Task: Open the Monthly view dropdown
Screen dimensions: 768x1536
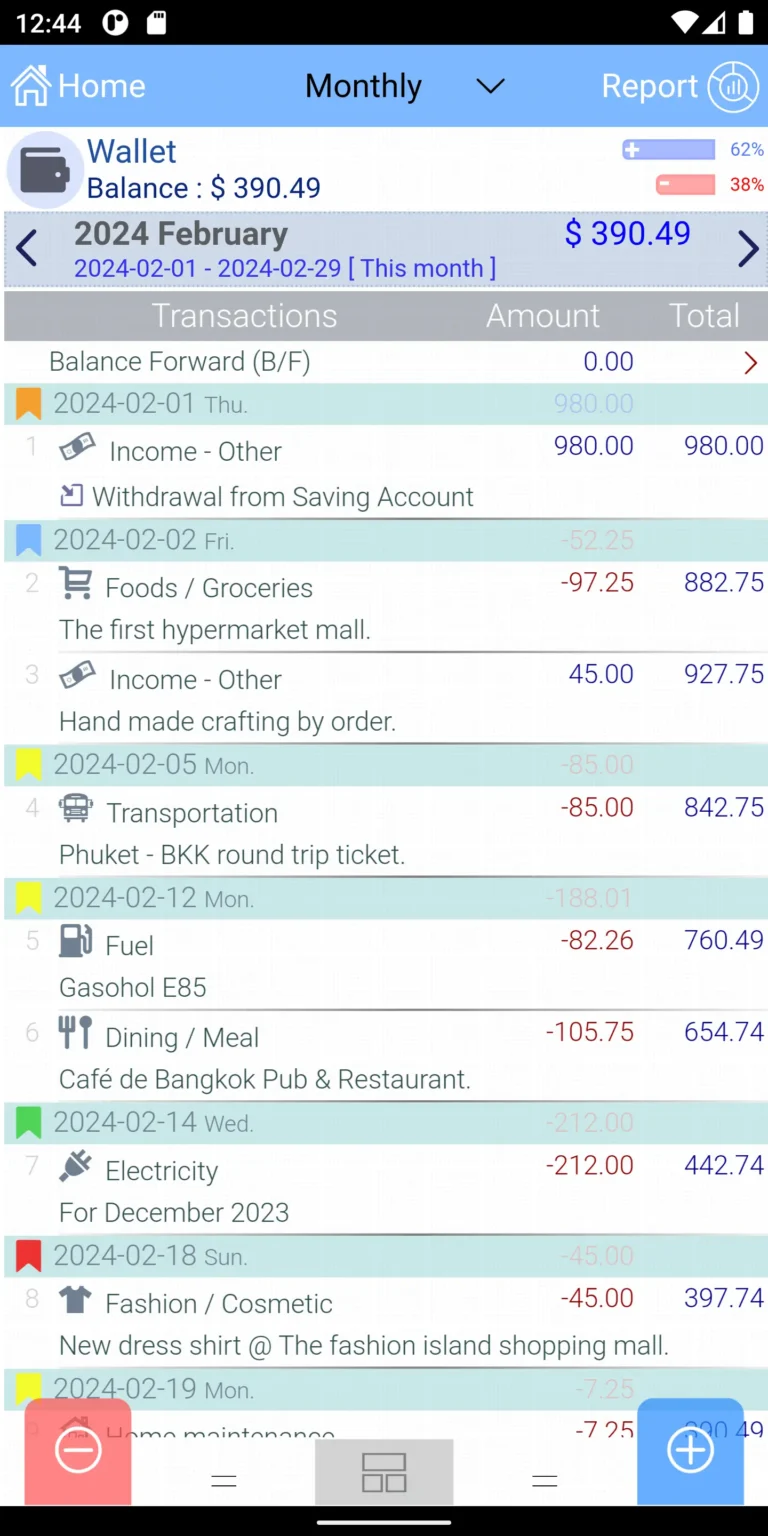Action: click(x=490, y=87)
